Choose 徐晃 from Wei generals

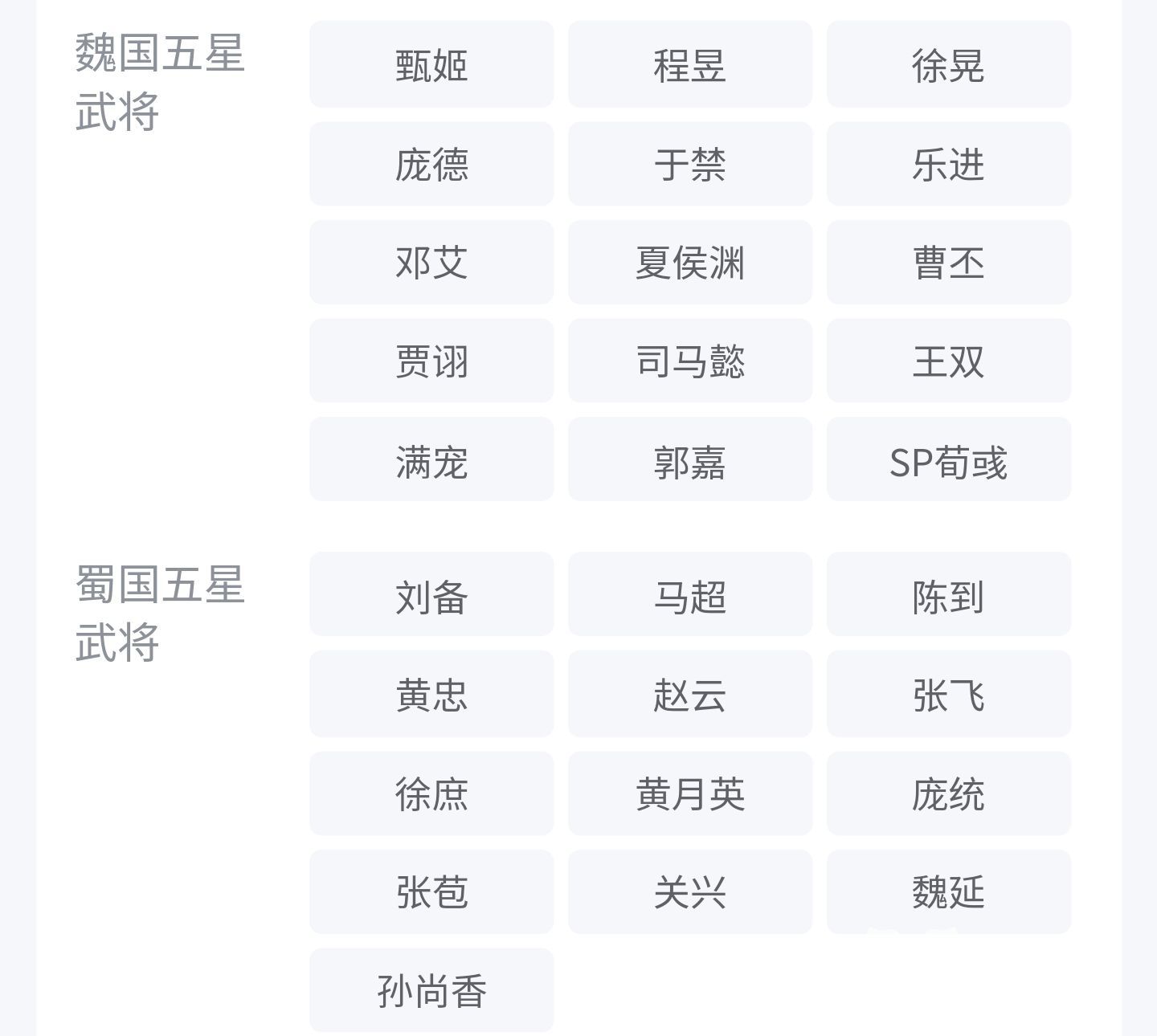tap(949, 64)
